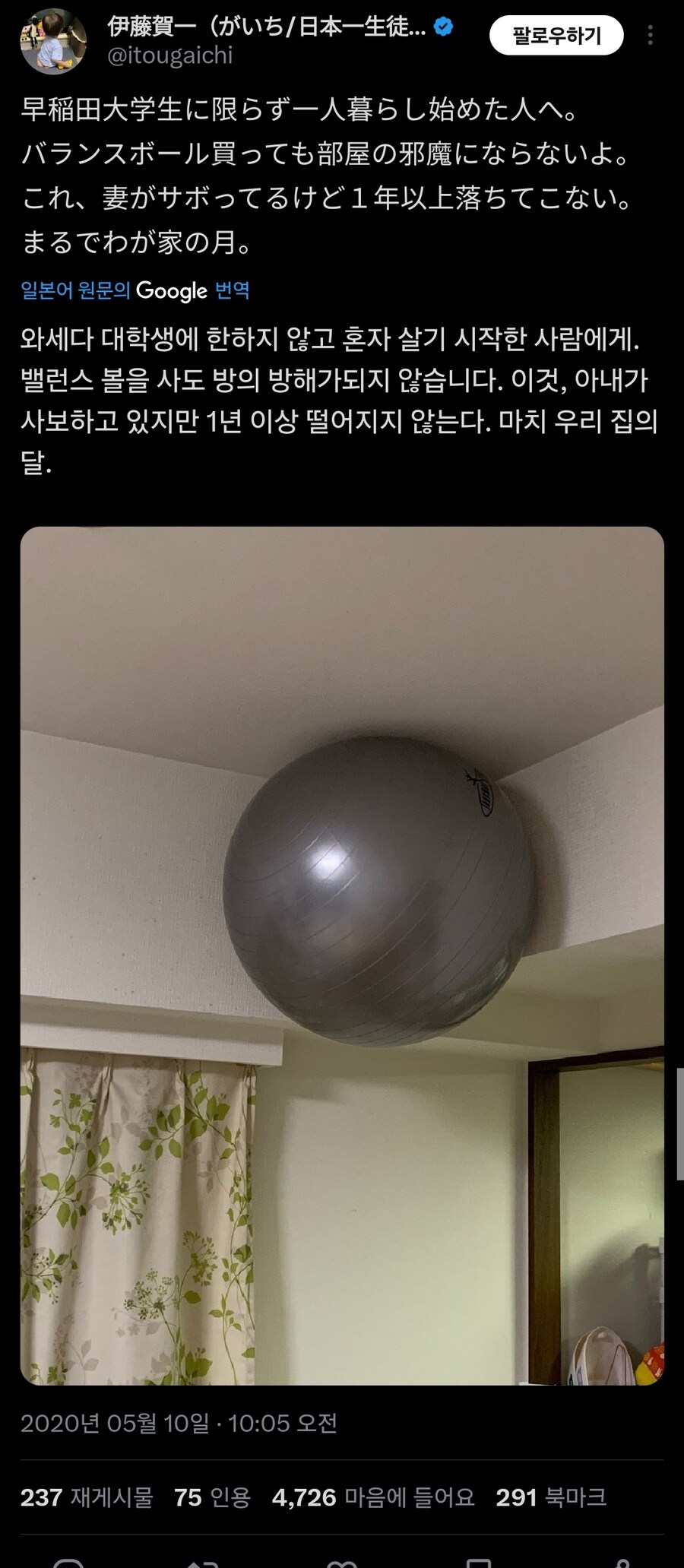The height and width of the screenshot is (1568, 684).
Task: Open the @itougaichi profile handle
Action: [x=170, y=55]
